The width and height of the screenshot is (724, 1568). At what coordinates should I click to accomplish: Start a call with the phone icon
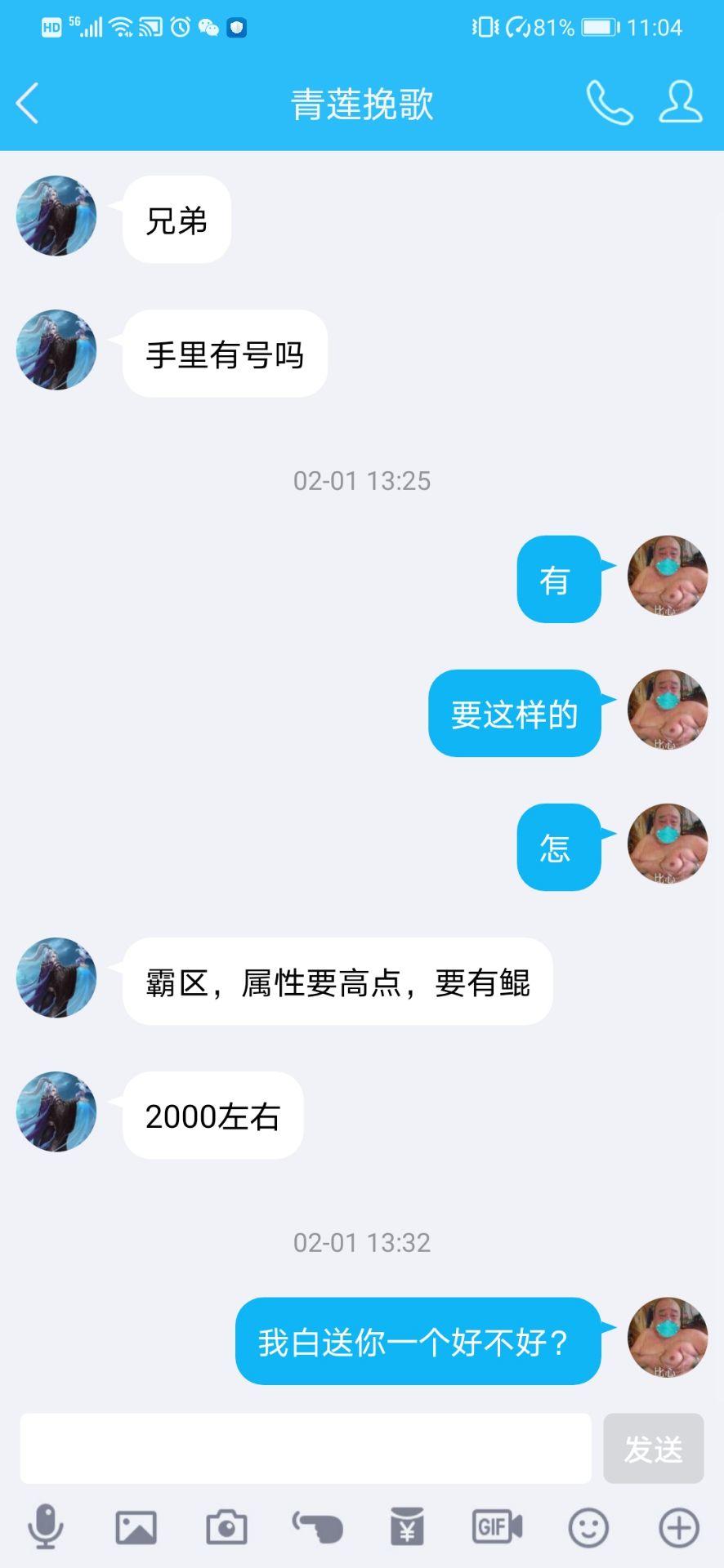608,104
